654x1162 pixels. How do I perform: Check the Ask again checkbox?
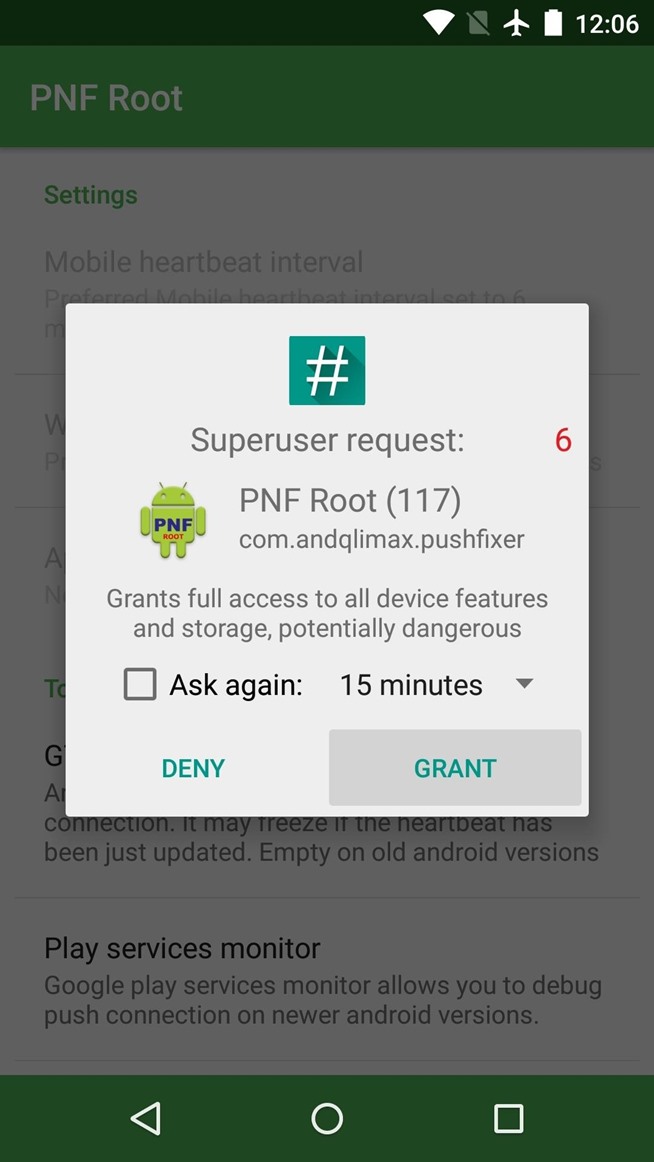[x=140, y=685]
